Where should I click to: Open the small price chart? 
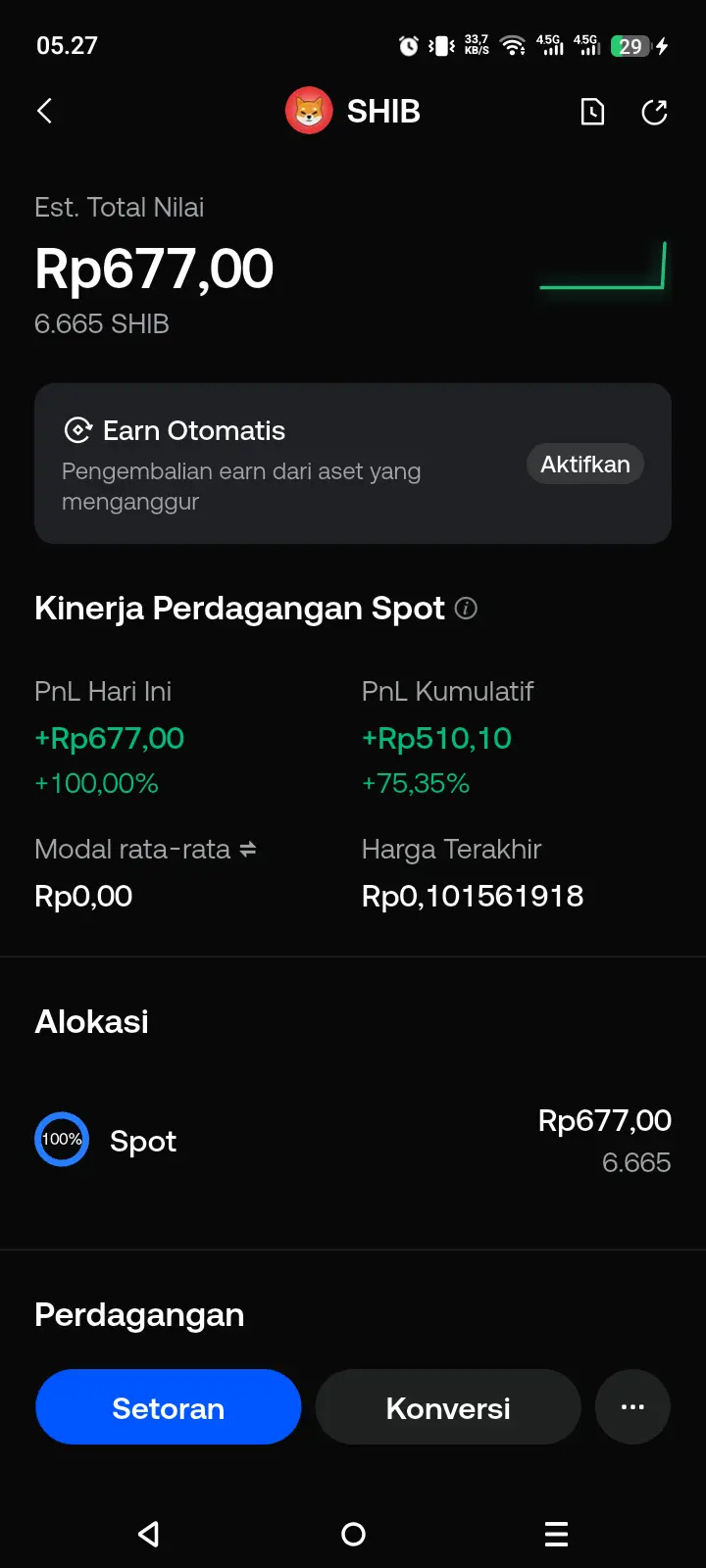pyautogui.click(x=602, y=266)
